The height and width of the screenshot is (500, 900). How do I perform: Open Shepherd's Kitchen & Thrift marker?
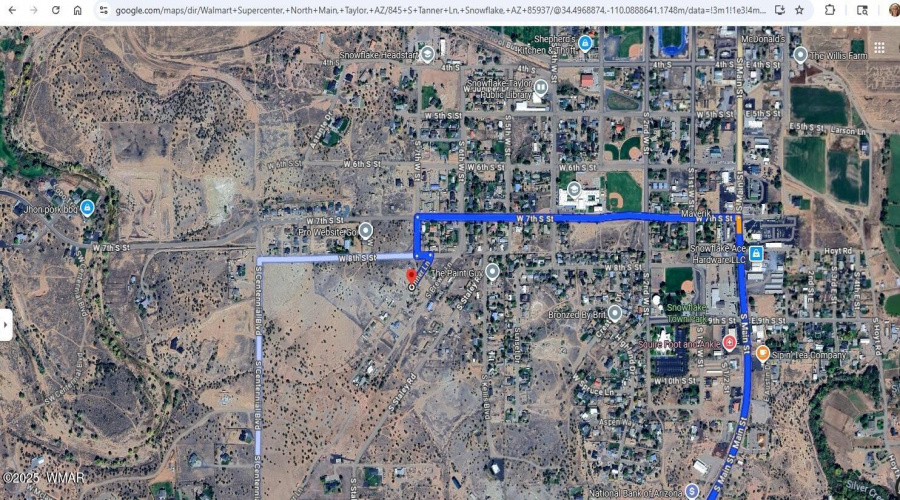tap(586, 44)
